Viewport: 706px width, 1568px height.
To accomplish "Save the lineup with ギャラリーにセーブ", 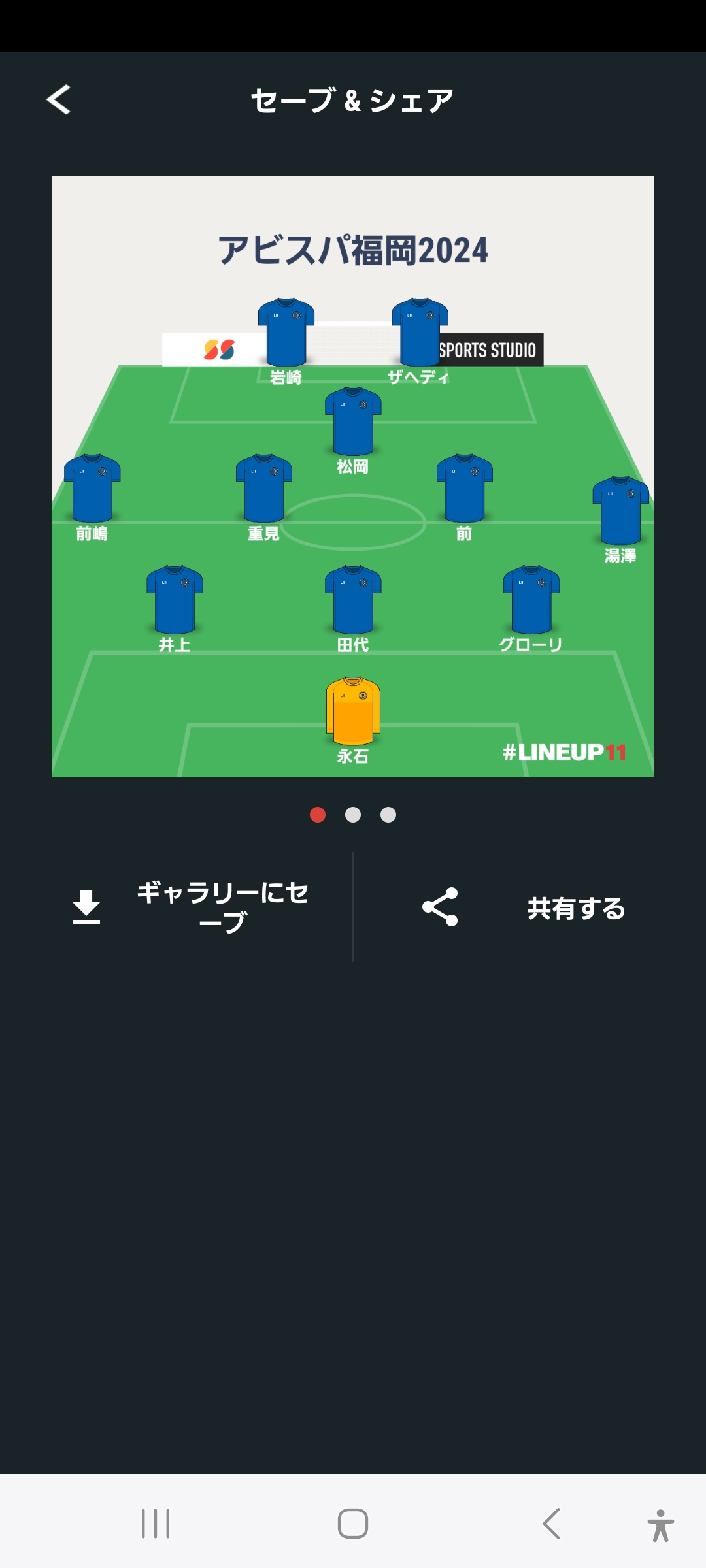I will tap(190, 907).
